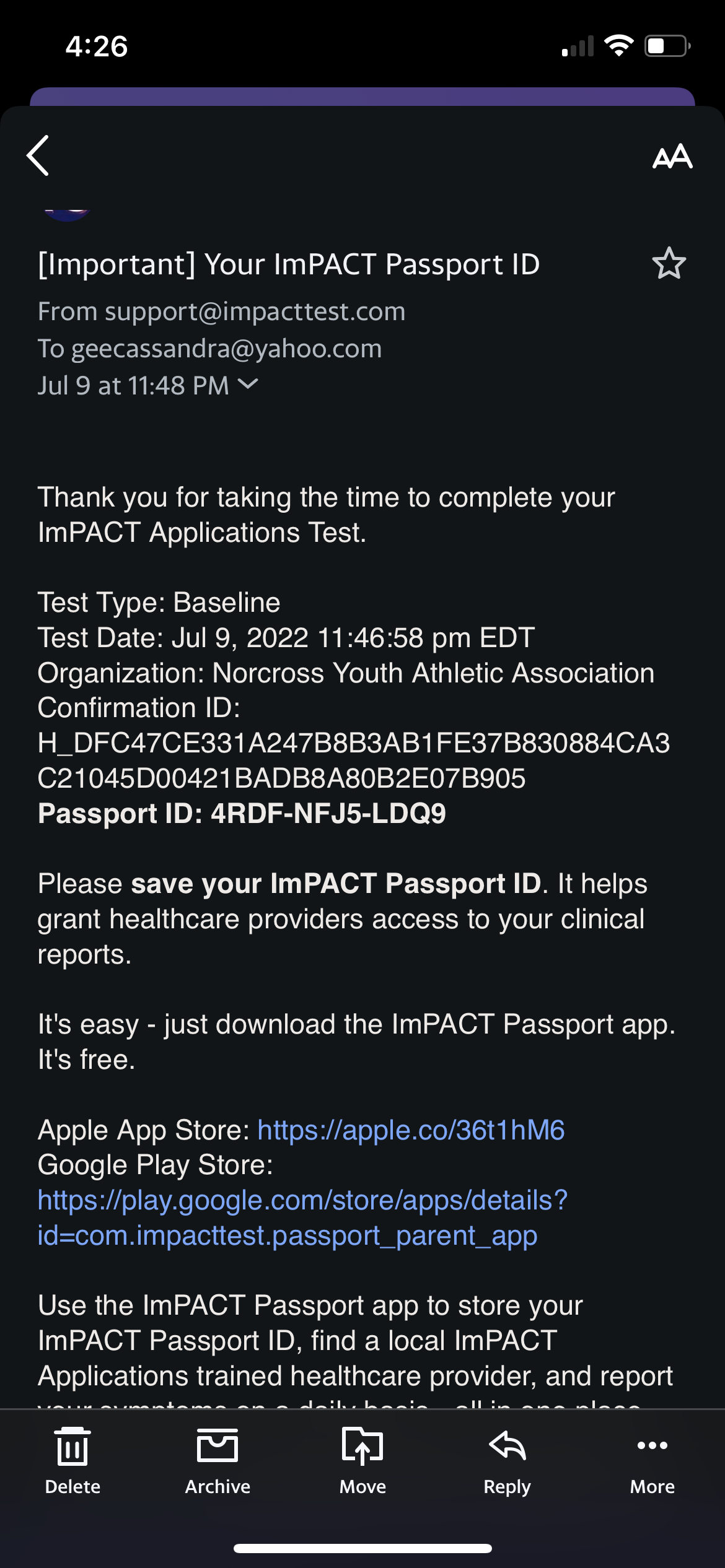Archive this email
The image size is (725, 1568).
pyautogui.click(x=217, y=1460)
